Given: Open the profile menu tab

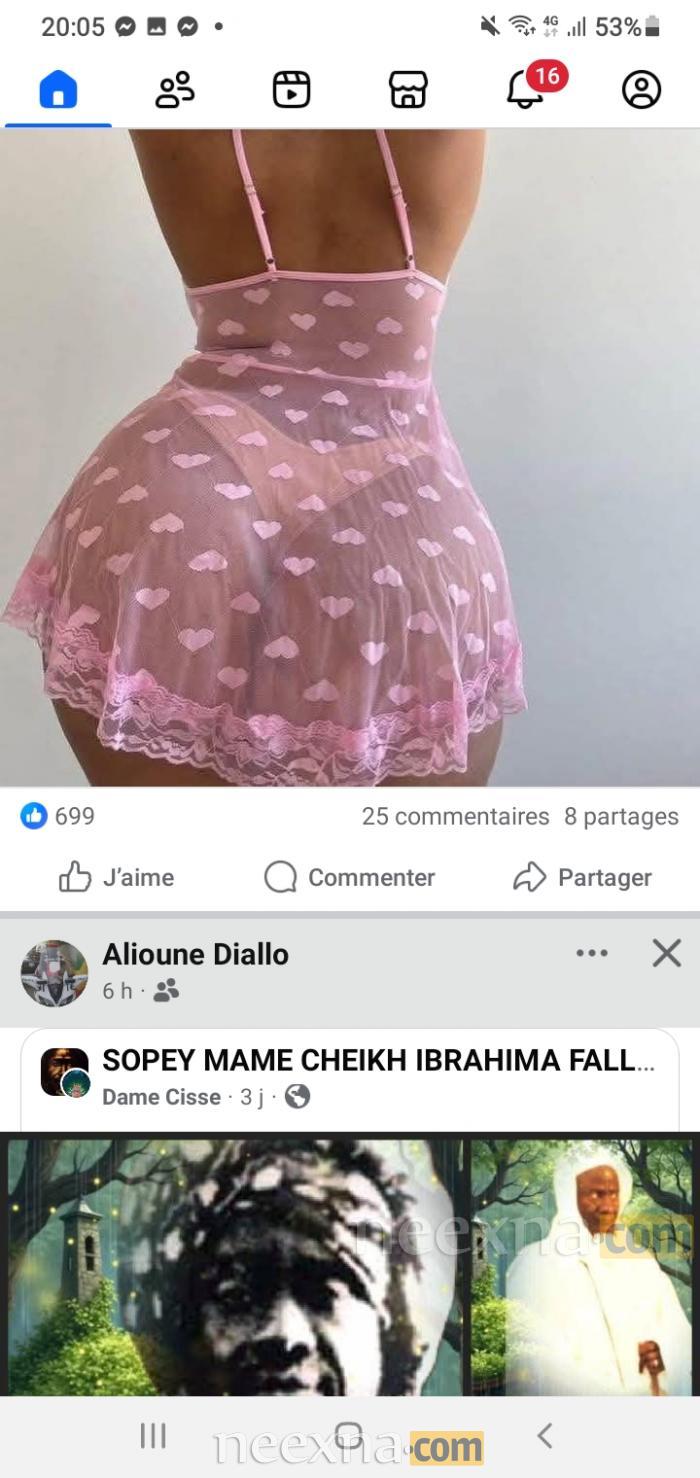Looking at the screenshot, I should coord(641,91).
